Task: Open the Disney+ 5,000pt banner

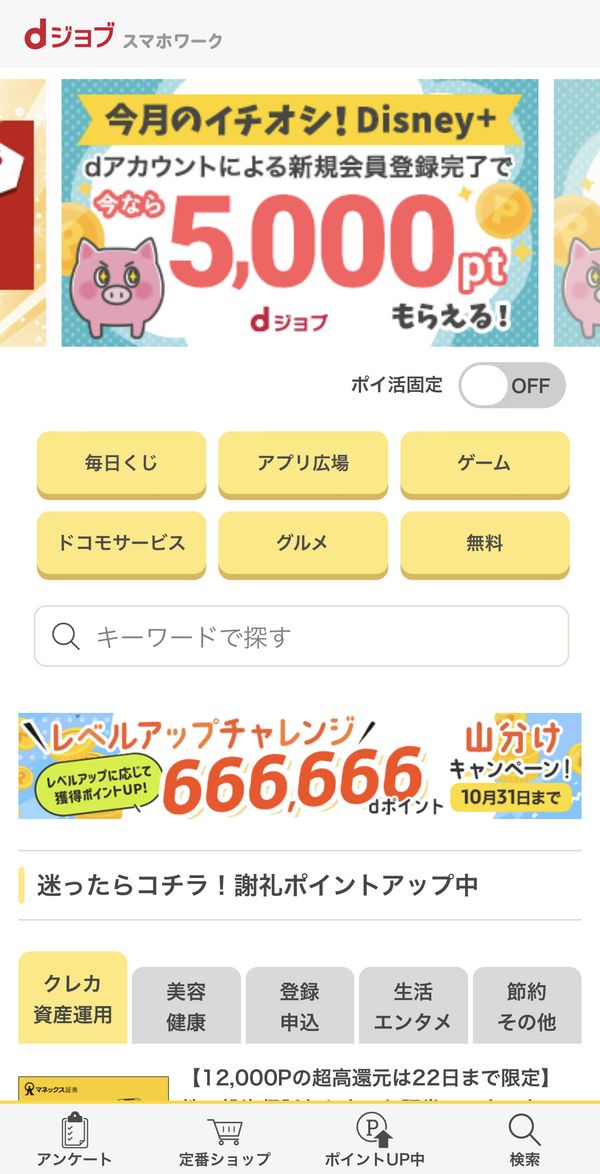Action: [x=300, y=213]
